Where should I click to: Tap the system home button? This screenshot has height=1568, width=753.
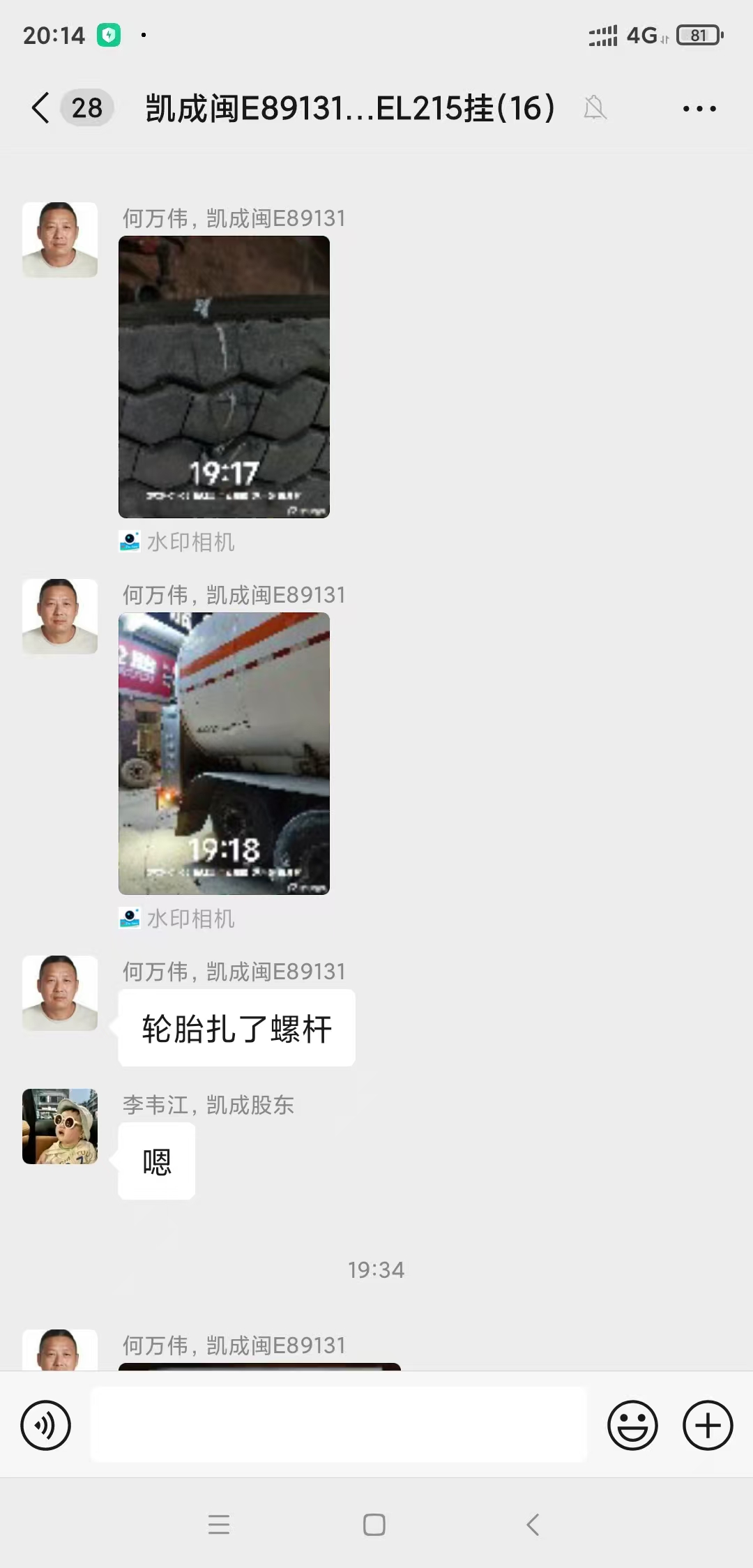coord(374,1525)
